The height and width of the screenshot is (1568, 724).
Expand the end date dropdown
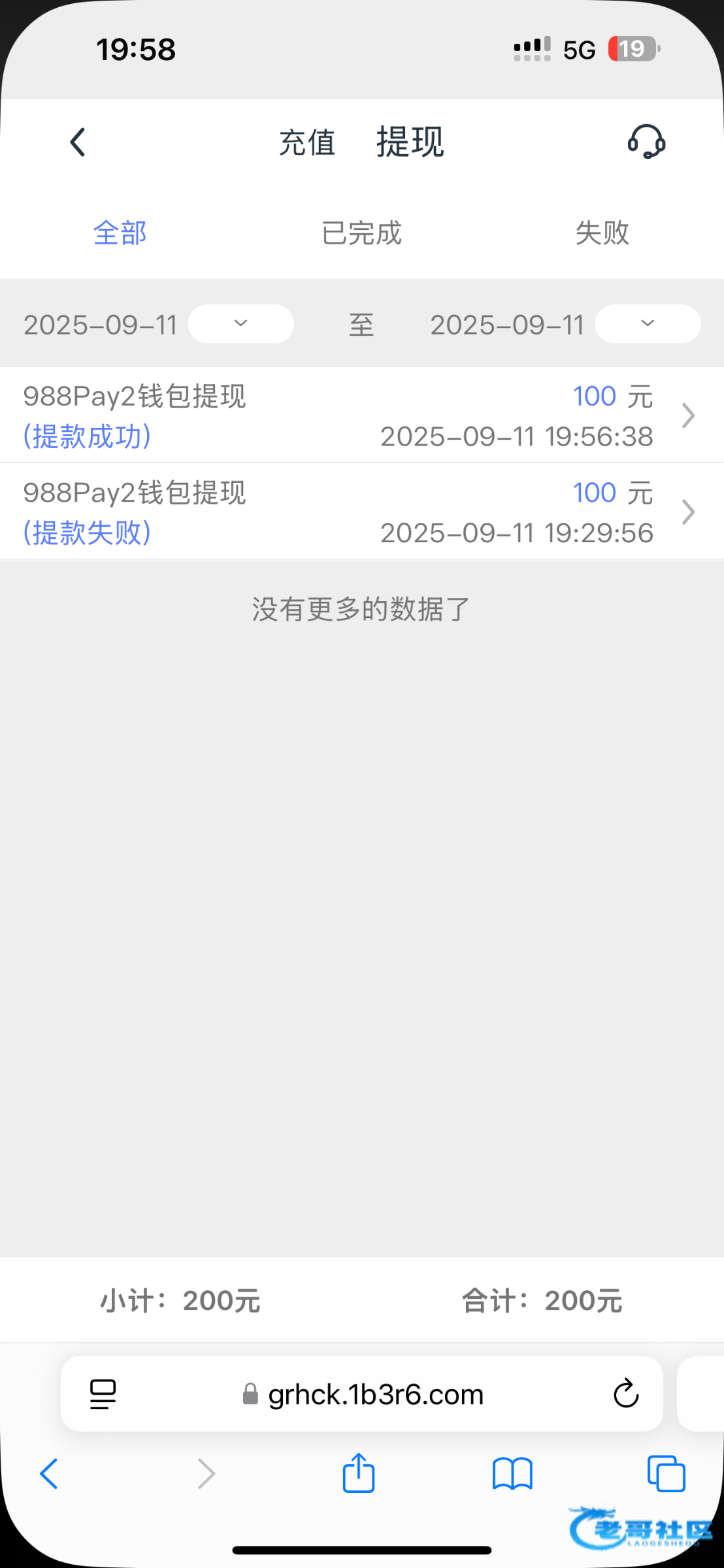[647, 324]
